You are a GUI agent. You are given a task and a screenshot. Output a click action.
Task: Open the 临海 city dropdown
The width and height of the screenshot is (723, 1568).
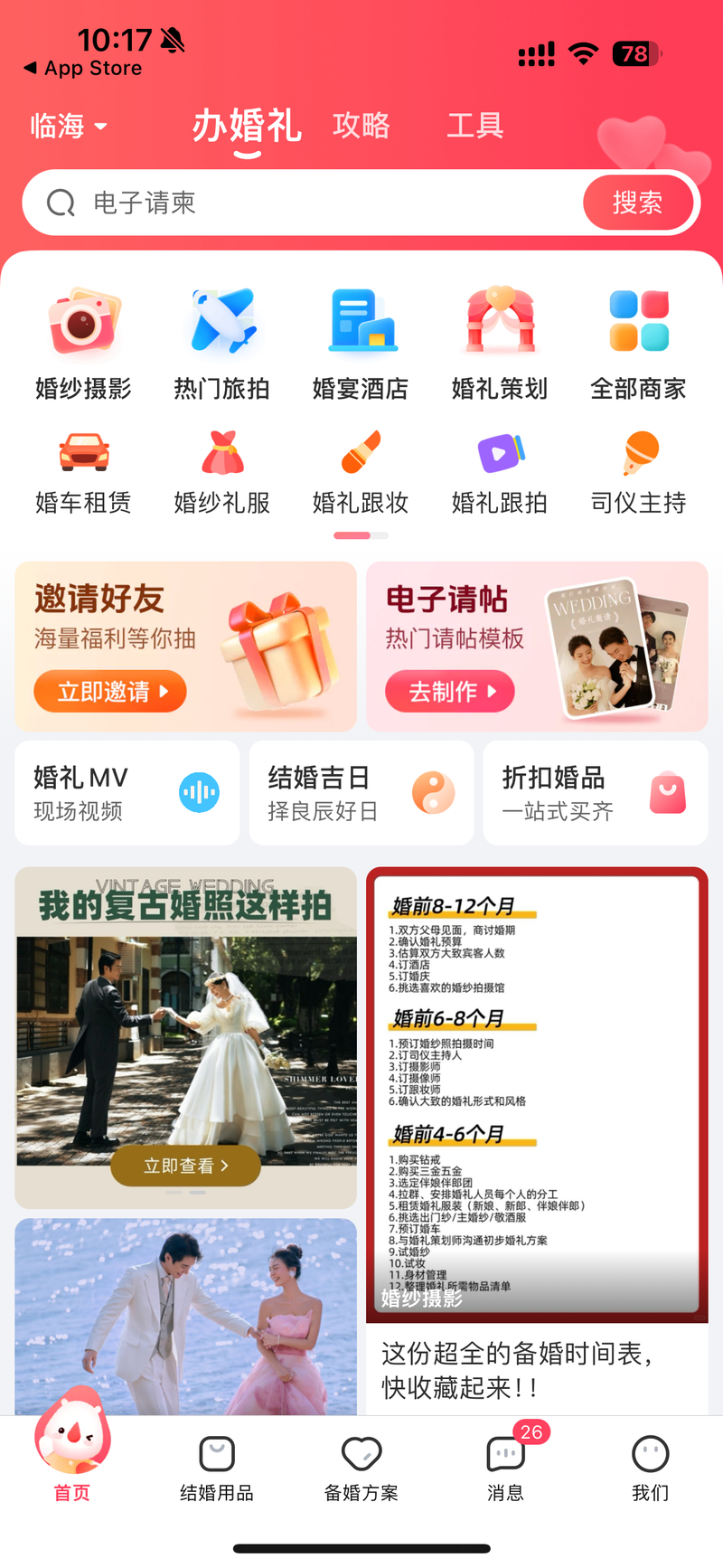pos(68,126)
